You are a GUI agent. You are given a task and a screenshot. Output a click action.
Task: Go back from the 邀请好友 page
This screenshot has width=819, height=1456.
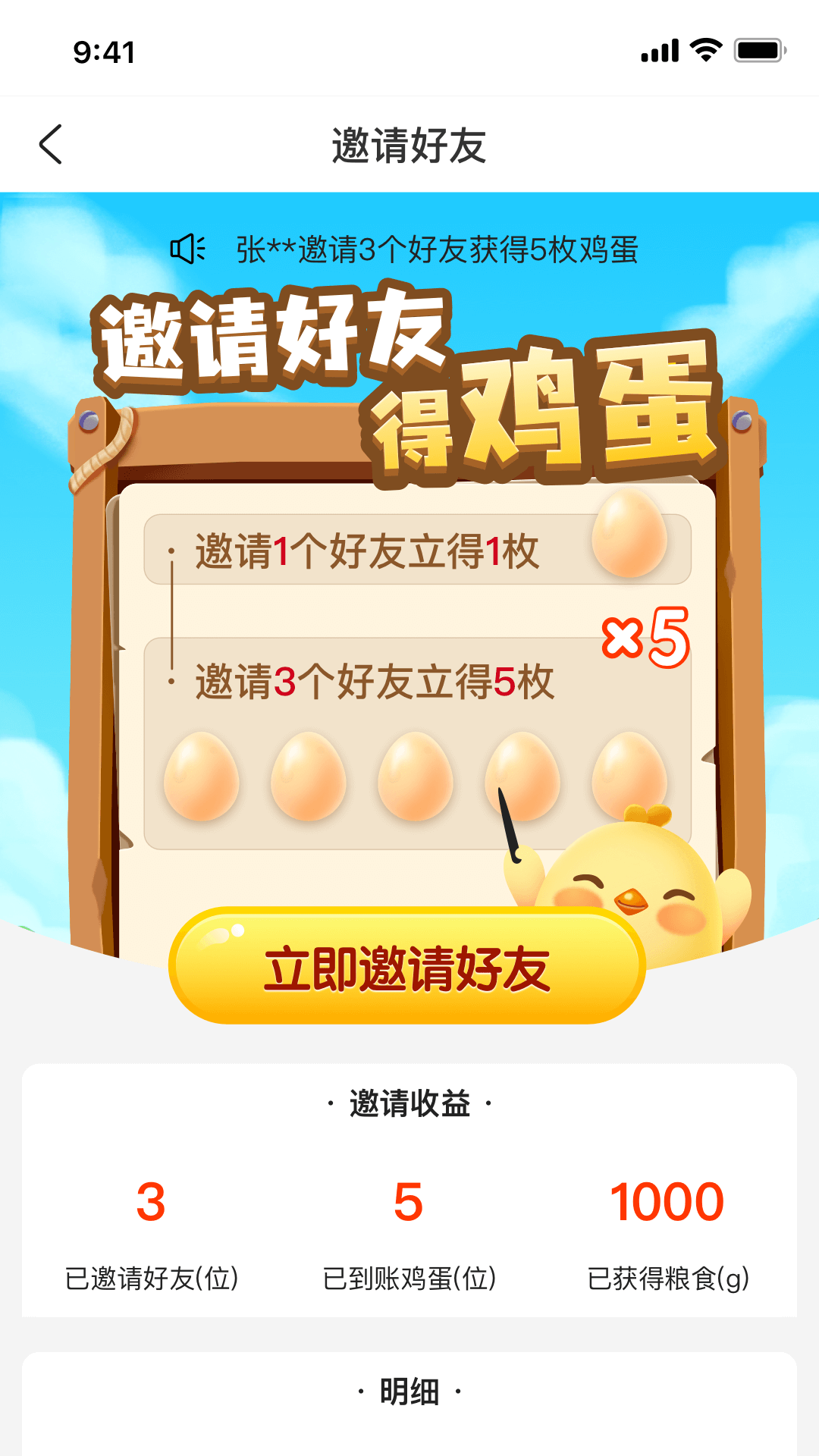[x=51, y=144]
